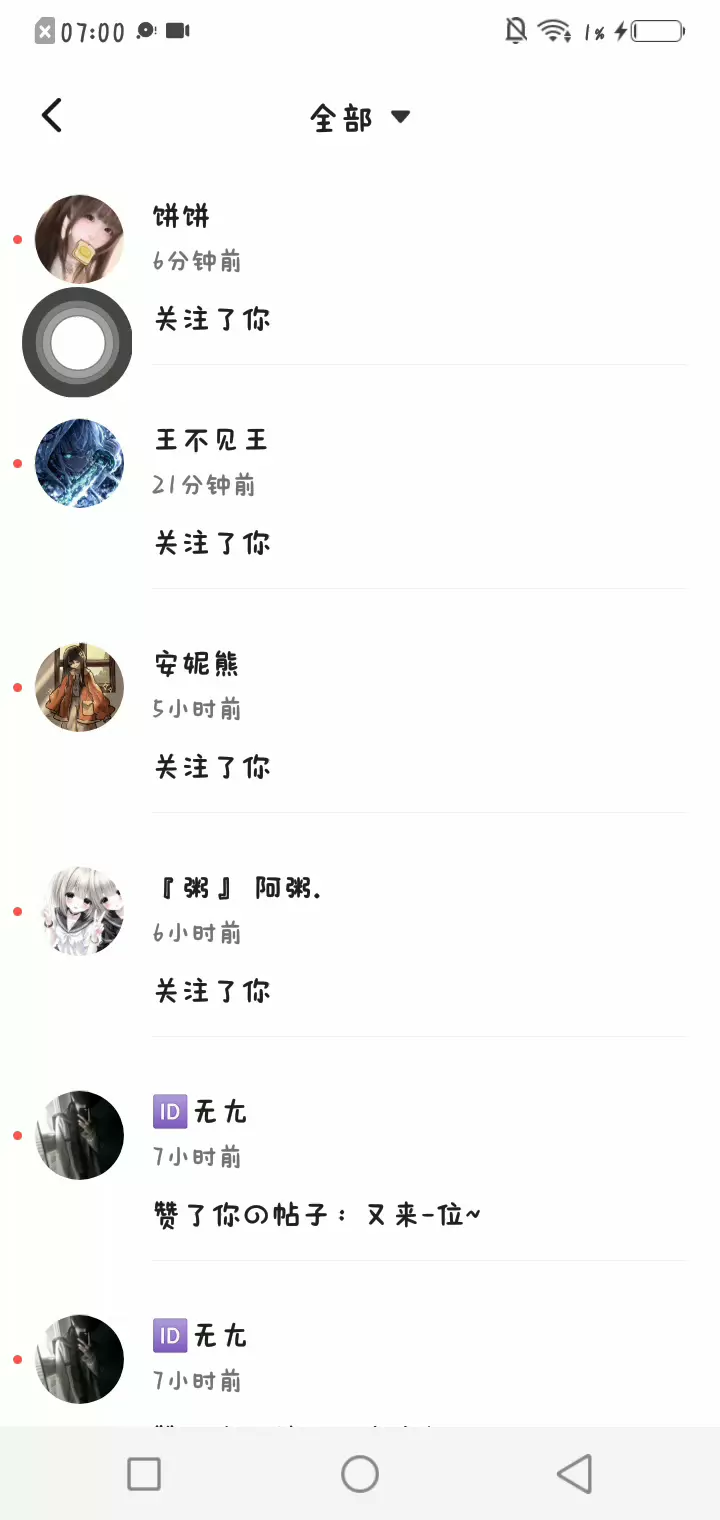Go to the system home screen
Viewport: 720px width, 1520px height.
360,1473
